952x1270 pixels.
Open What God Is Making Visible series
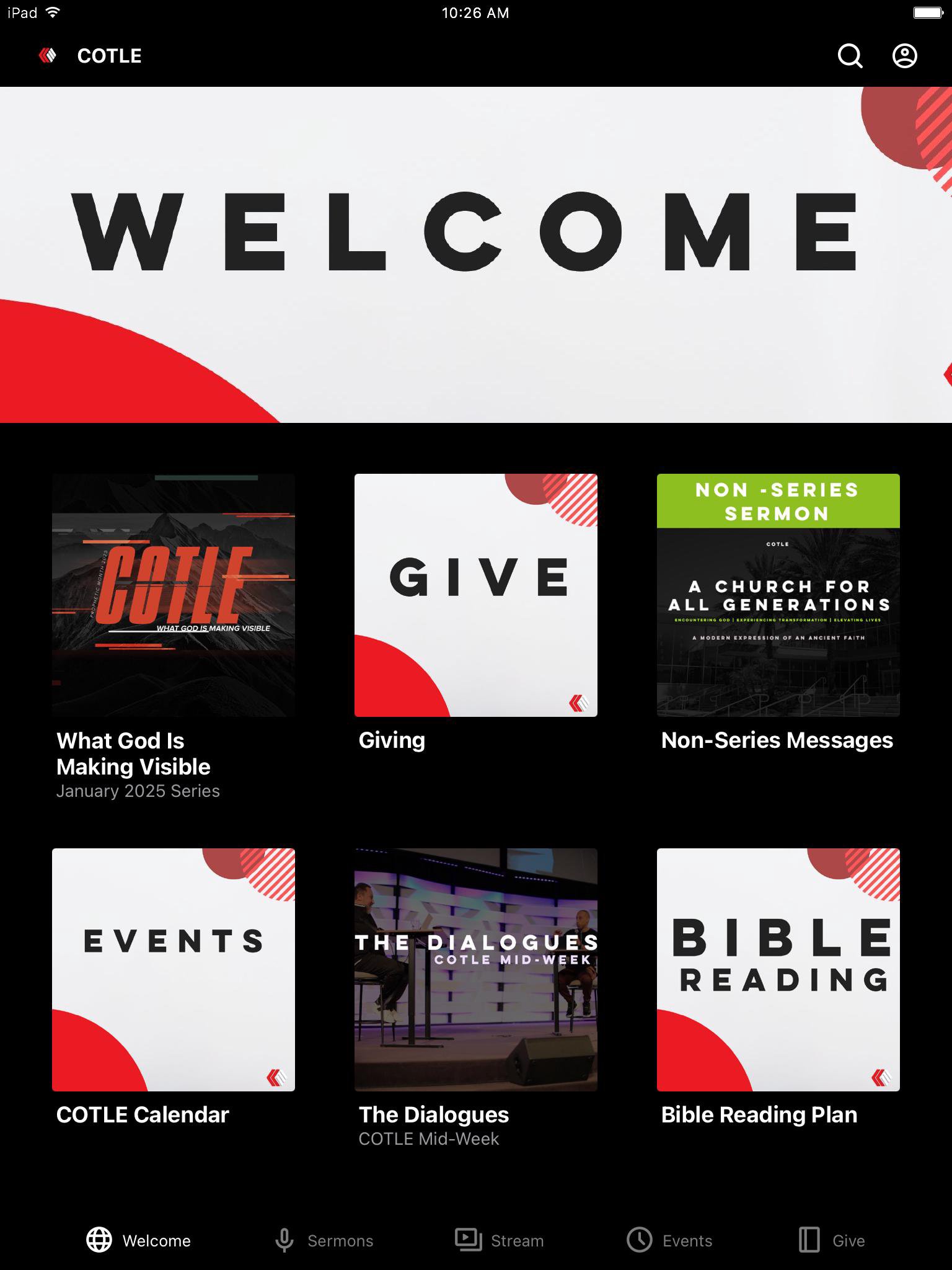174,595
